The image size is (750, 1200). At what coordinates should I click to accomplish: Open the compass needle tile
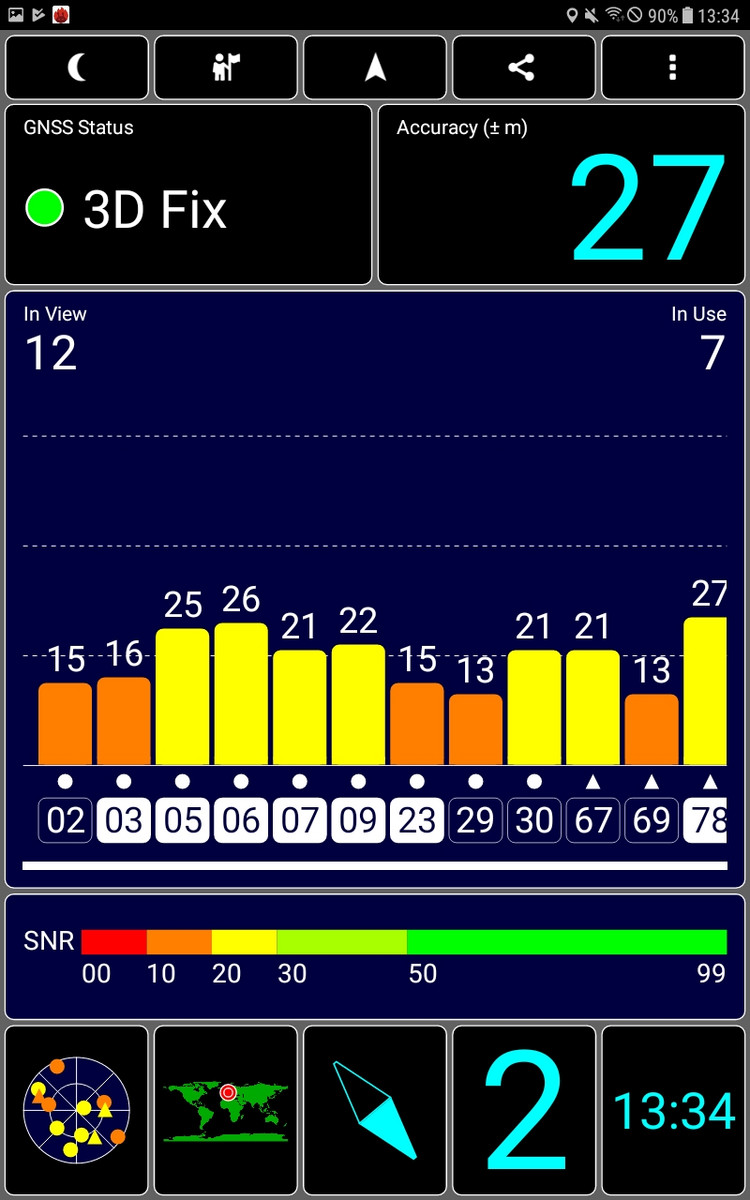pos(375,1110)
